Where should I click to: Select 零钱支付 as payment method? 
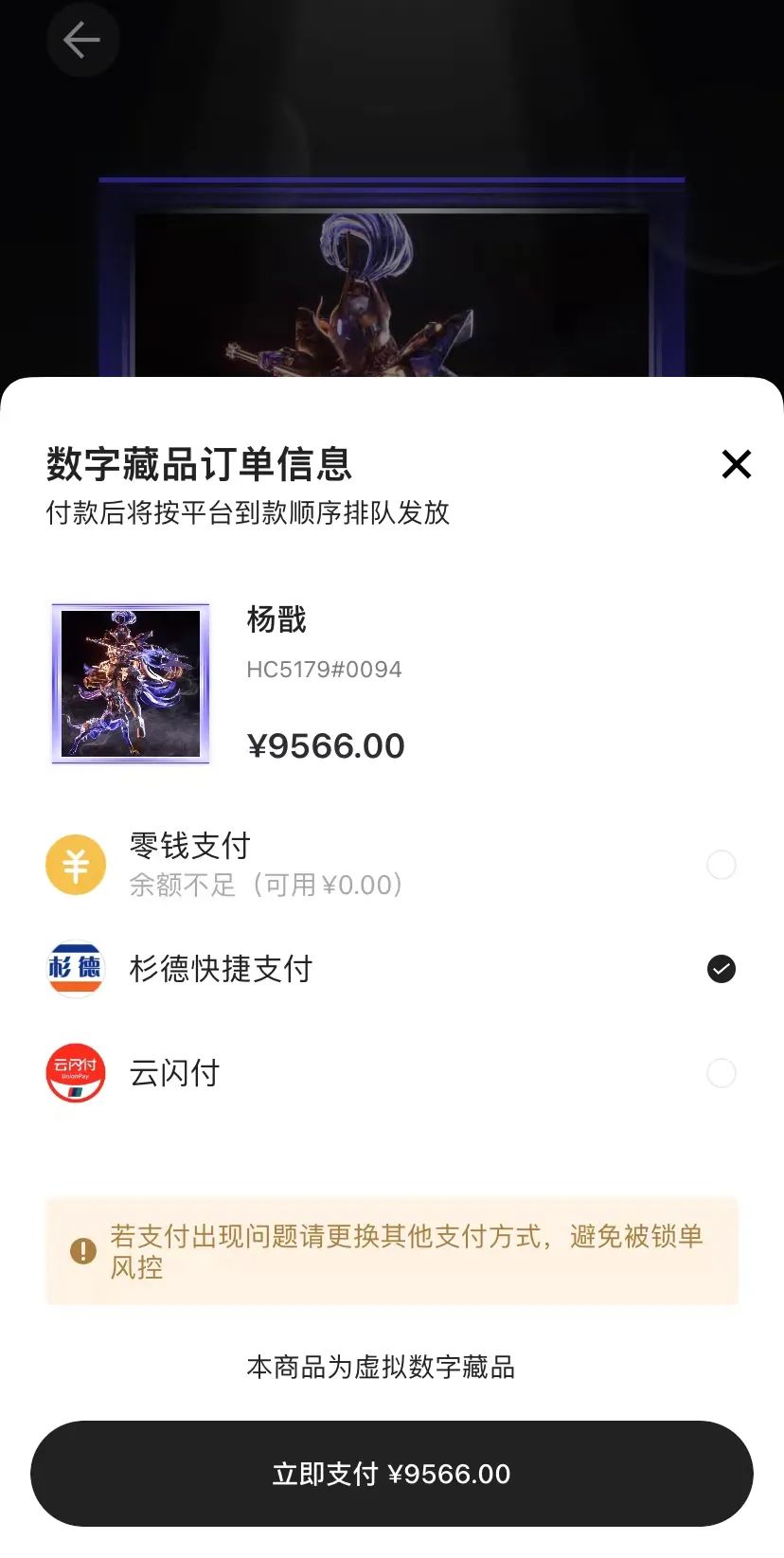[721, 865]
